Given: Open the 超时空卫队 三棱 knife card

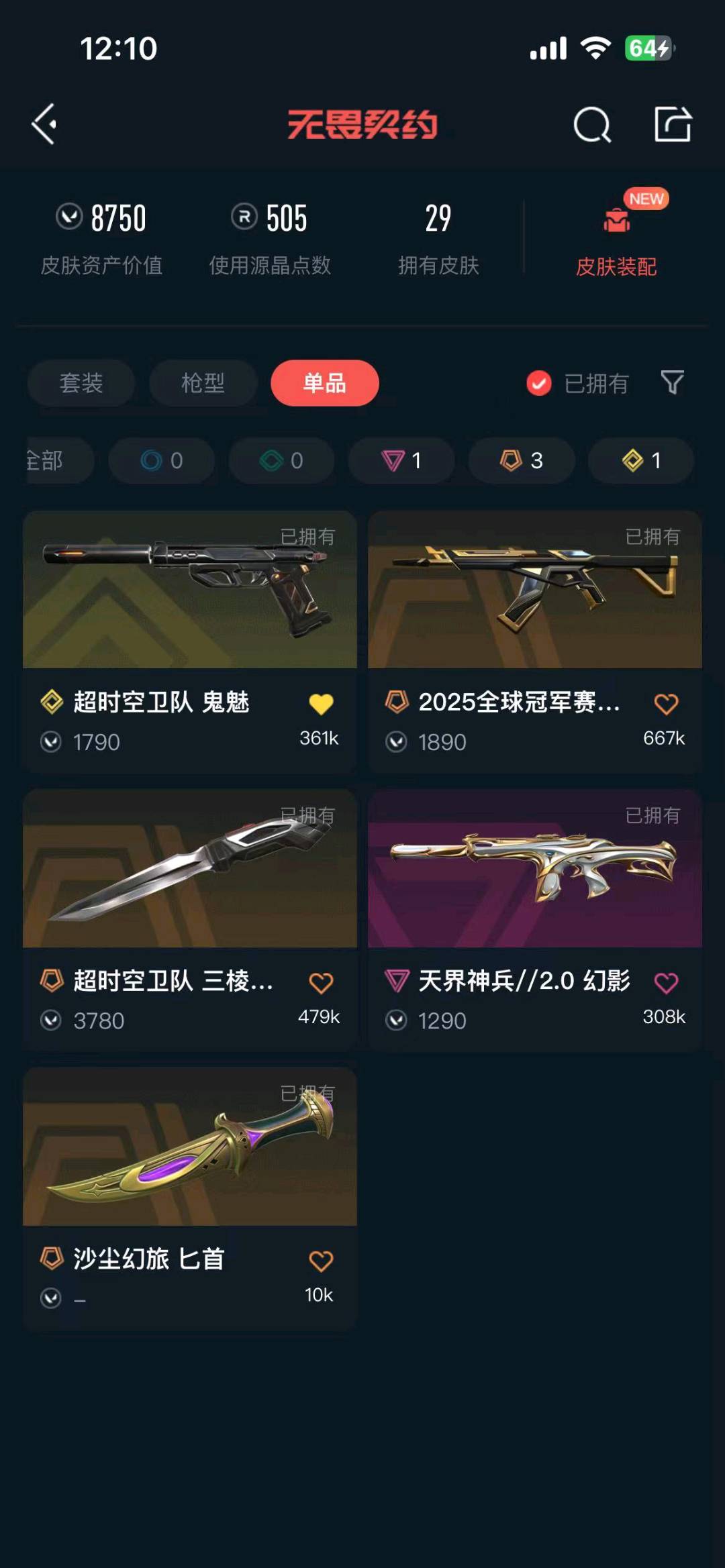Looking at the screenshot, I should [x=189, y=869].
